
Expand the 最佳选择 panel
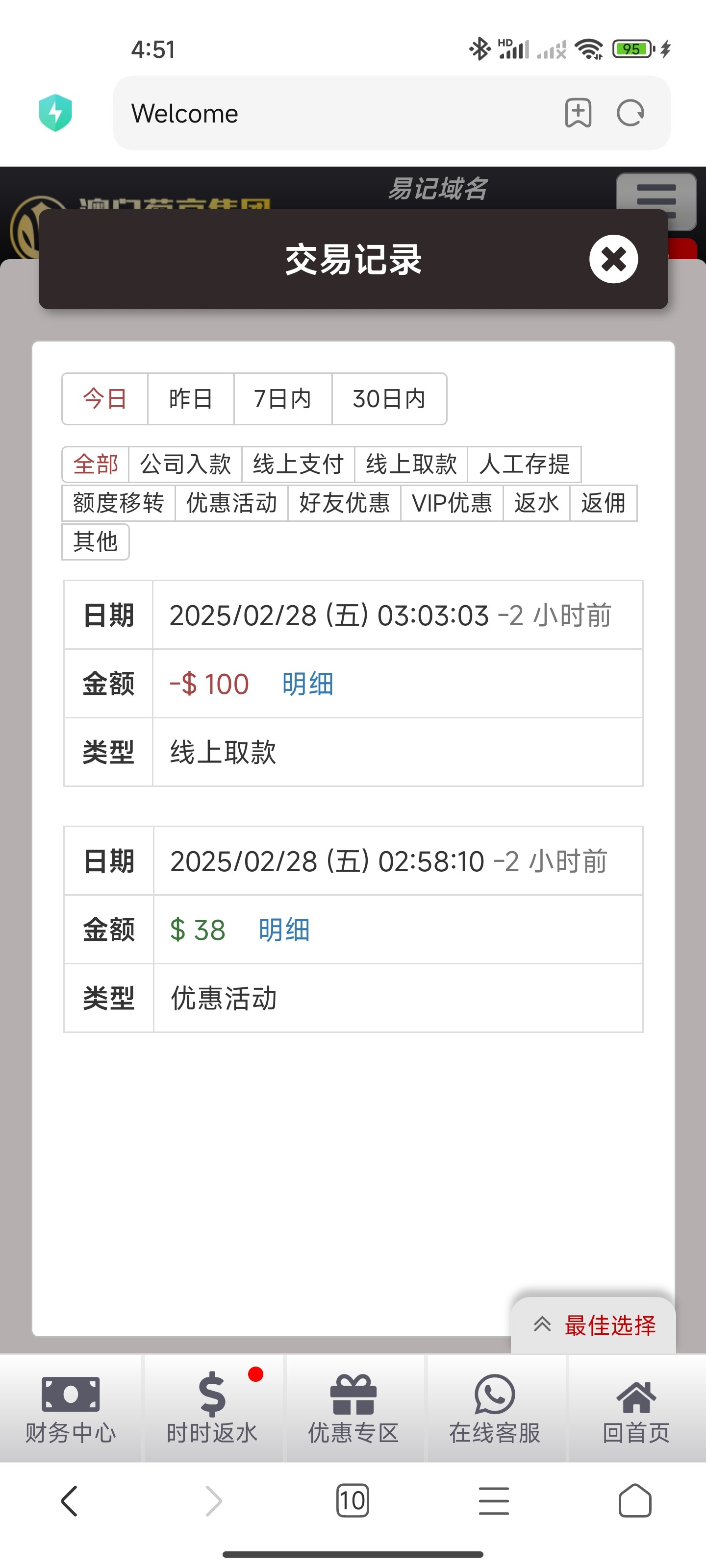pyautogui.click(x=594, y=1324)
